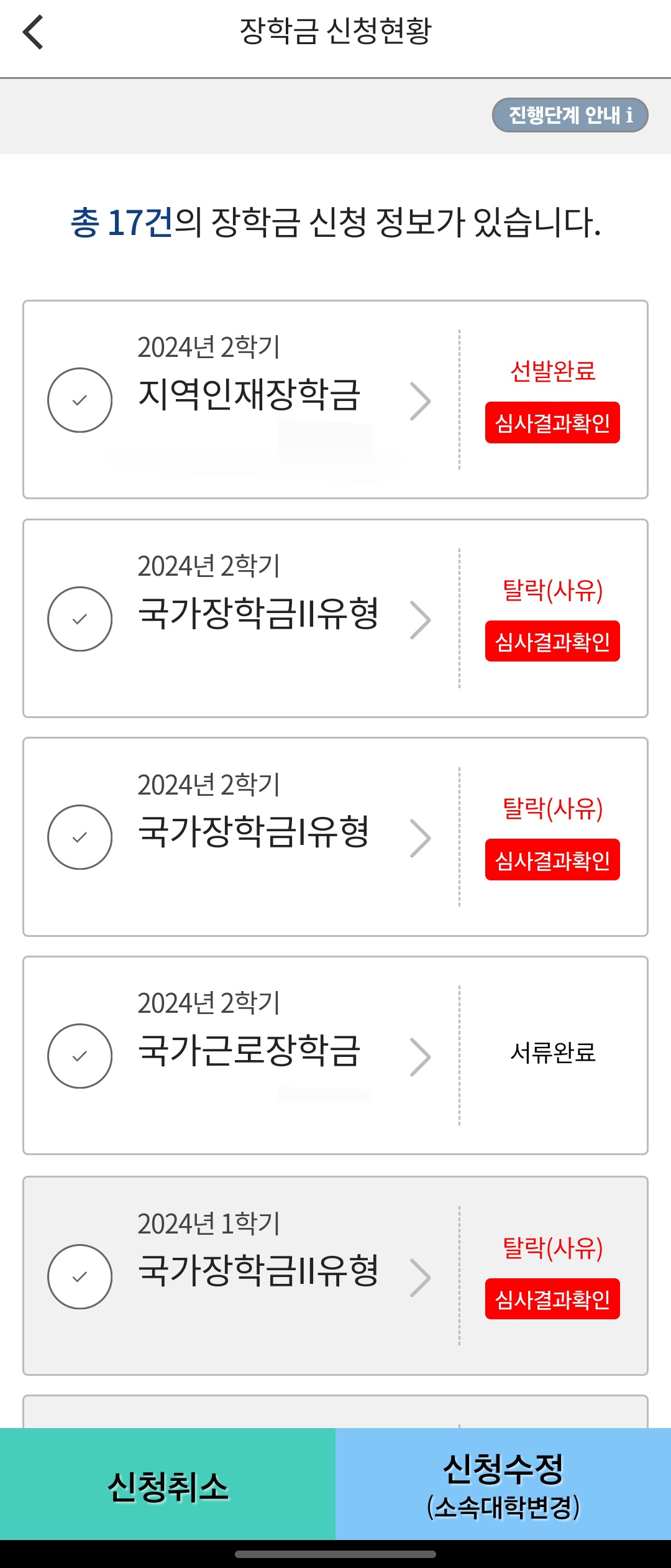Click the checkmark circle on 국가장학금I유형
Screen dimensions: 671x1568
click(81, 838)
